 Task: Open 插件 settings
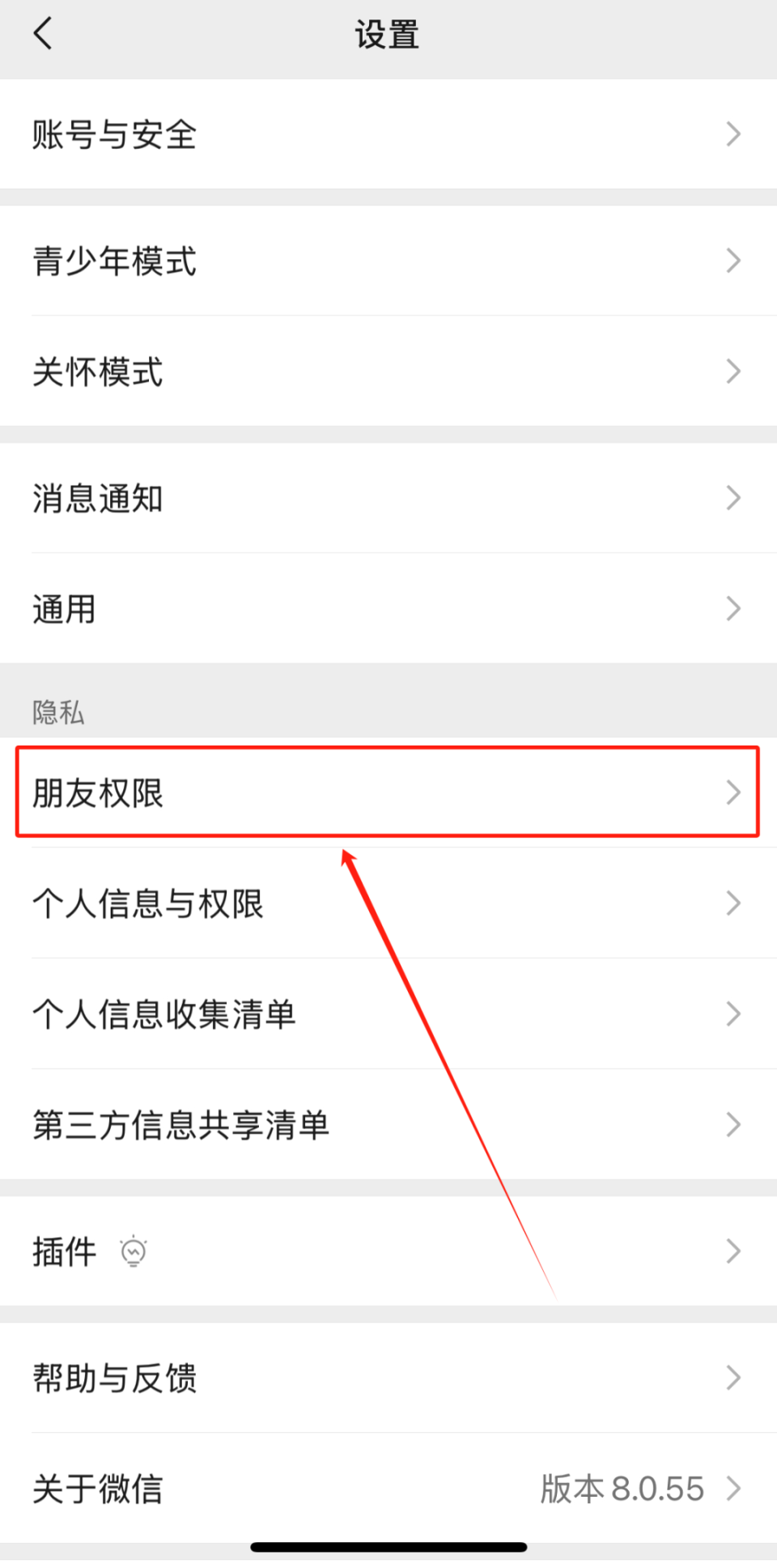point(388,1251)
